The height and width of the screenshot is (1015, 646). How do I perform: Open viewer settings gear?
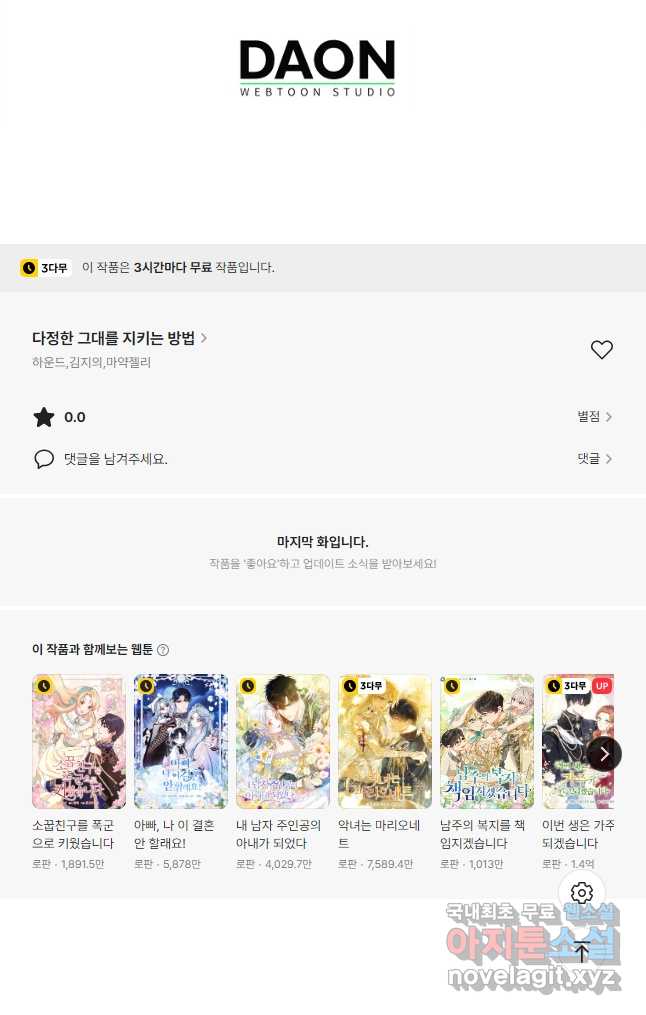point(582,893)
